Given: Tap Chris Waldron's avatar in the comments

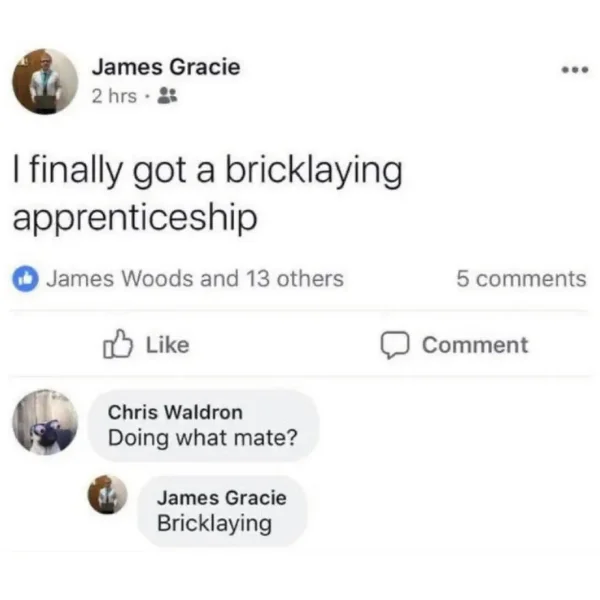Looking at the screenshot, I should 45,423.
